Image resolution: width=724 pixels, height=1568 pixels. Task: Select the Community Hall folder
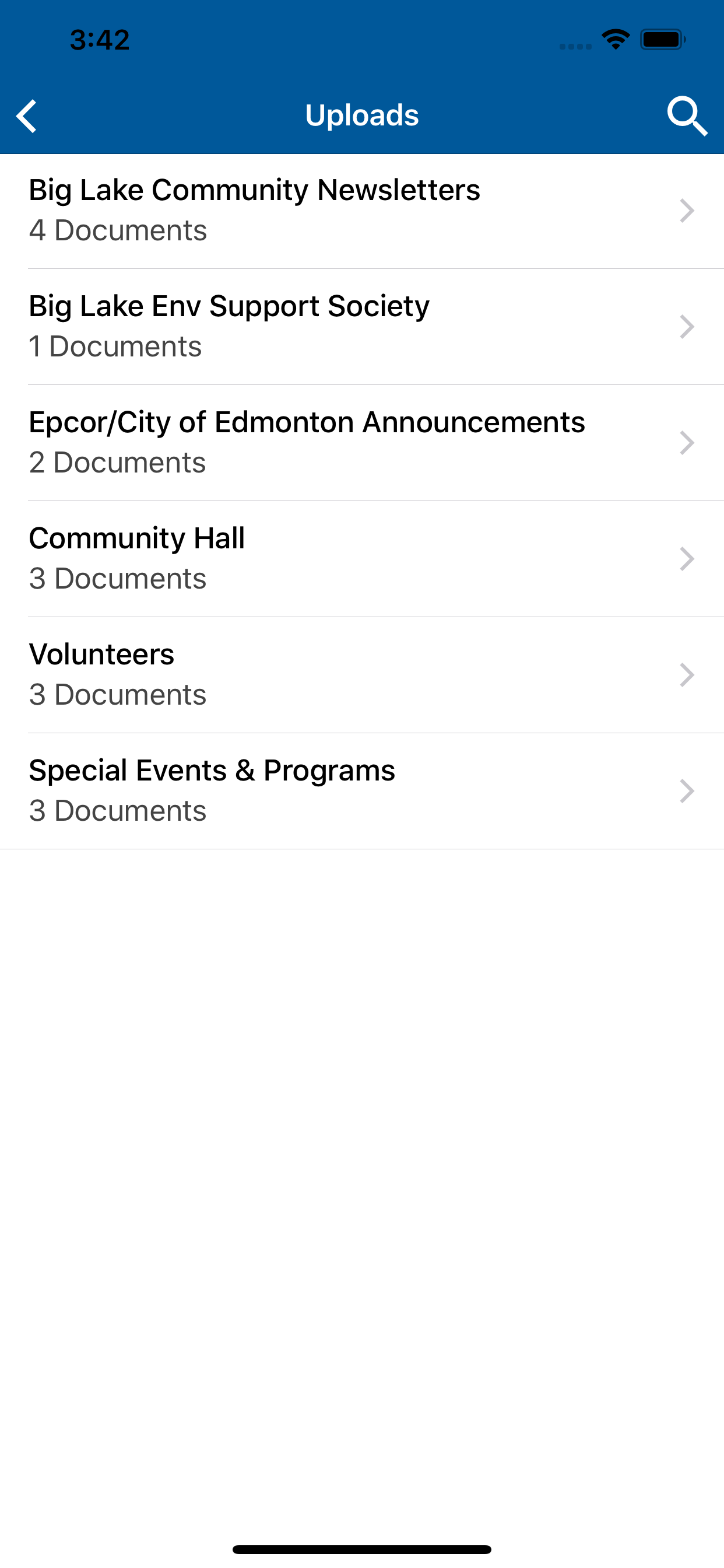[361, 559]
